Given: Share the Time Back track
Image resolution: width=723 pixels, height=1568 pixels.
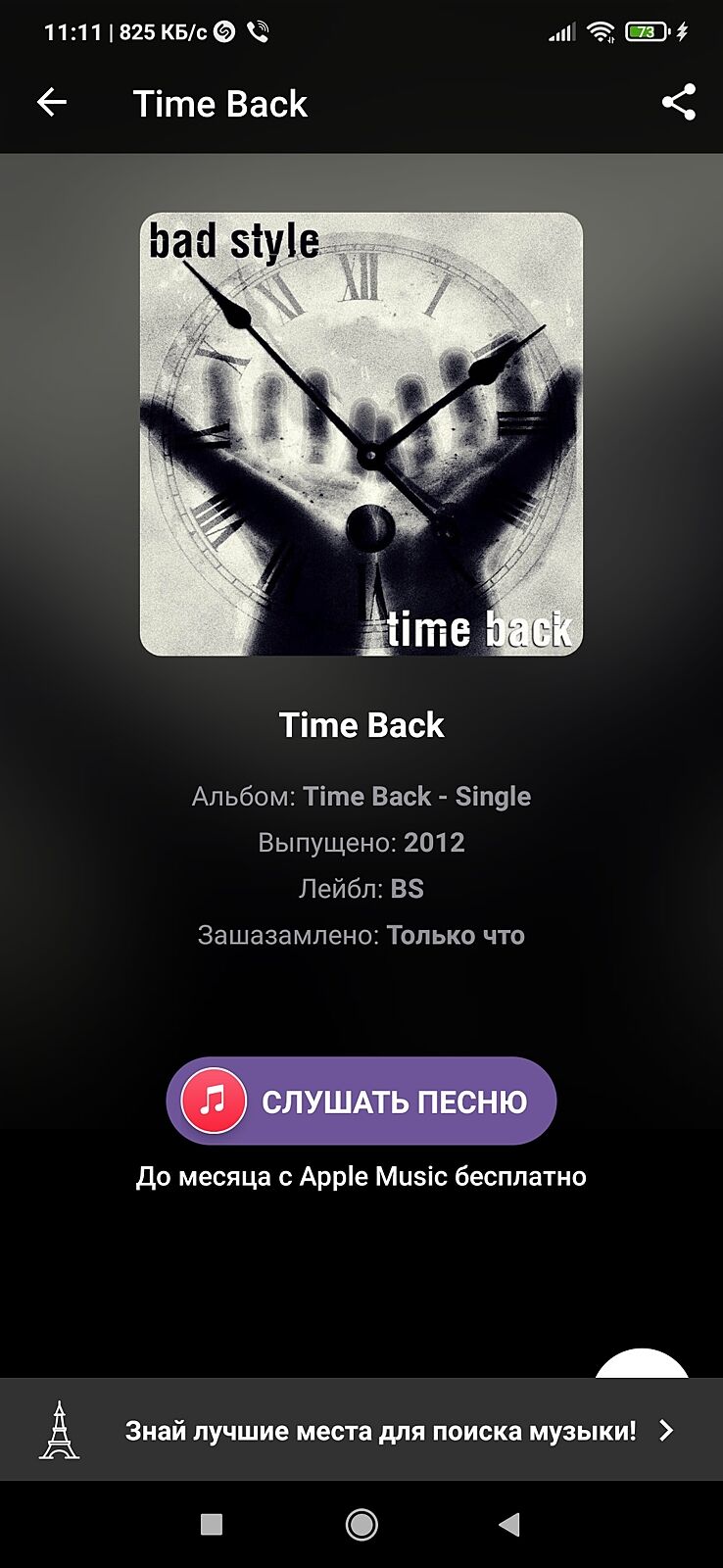Looking at the screenshot, I should coord(678,102).
